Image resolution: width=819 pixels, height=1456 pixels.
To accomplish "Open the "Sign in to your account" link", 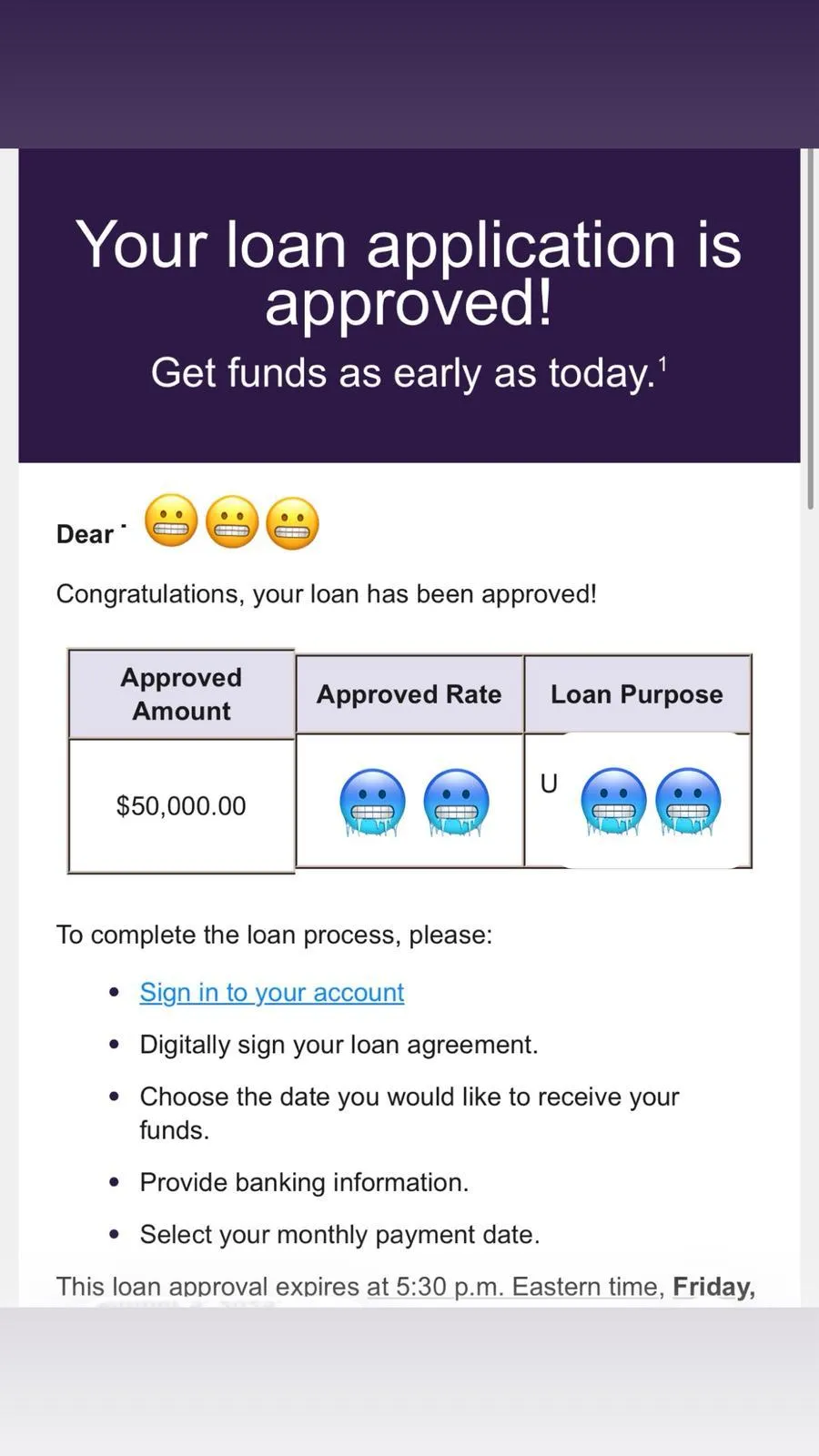I will 271,992.
